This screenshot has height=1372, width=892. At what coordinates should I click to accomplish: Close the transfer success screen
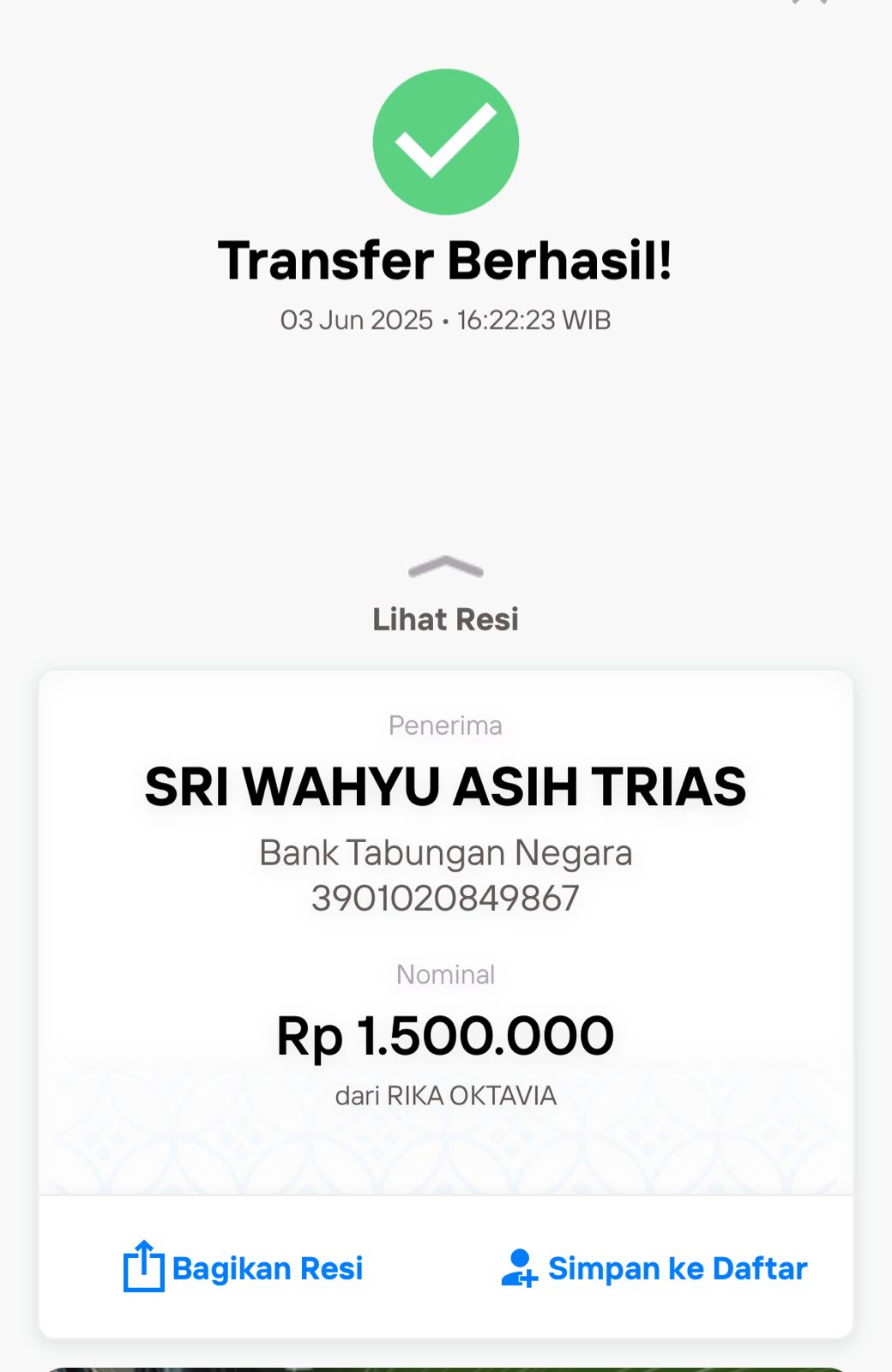tap(810, 3)
